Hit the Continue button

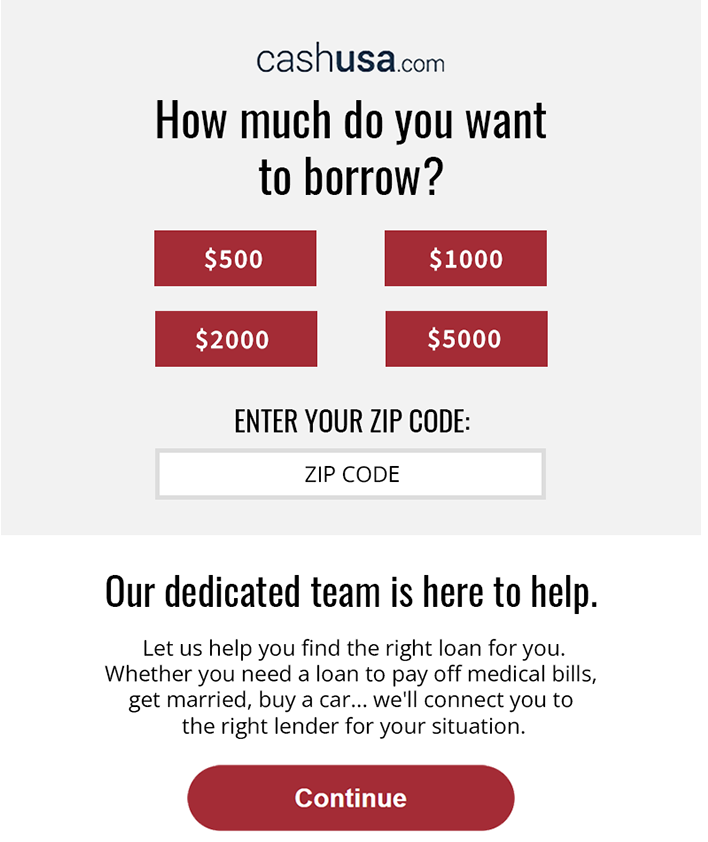pyautogui.click(x=351, y=798)
